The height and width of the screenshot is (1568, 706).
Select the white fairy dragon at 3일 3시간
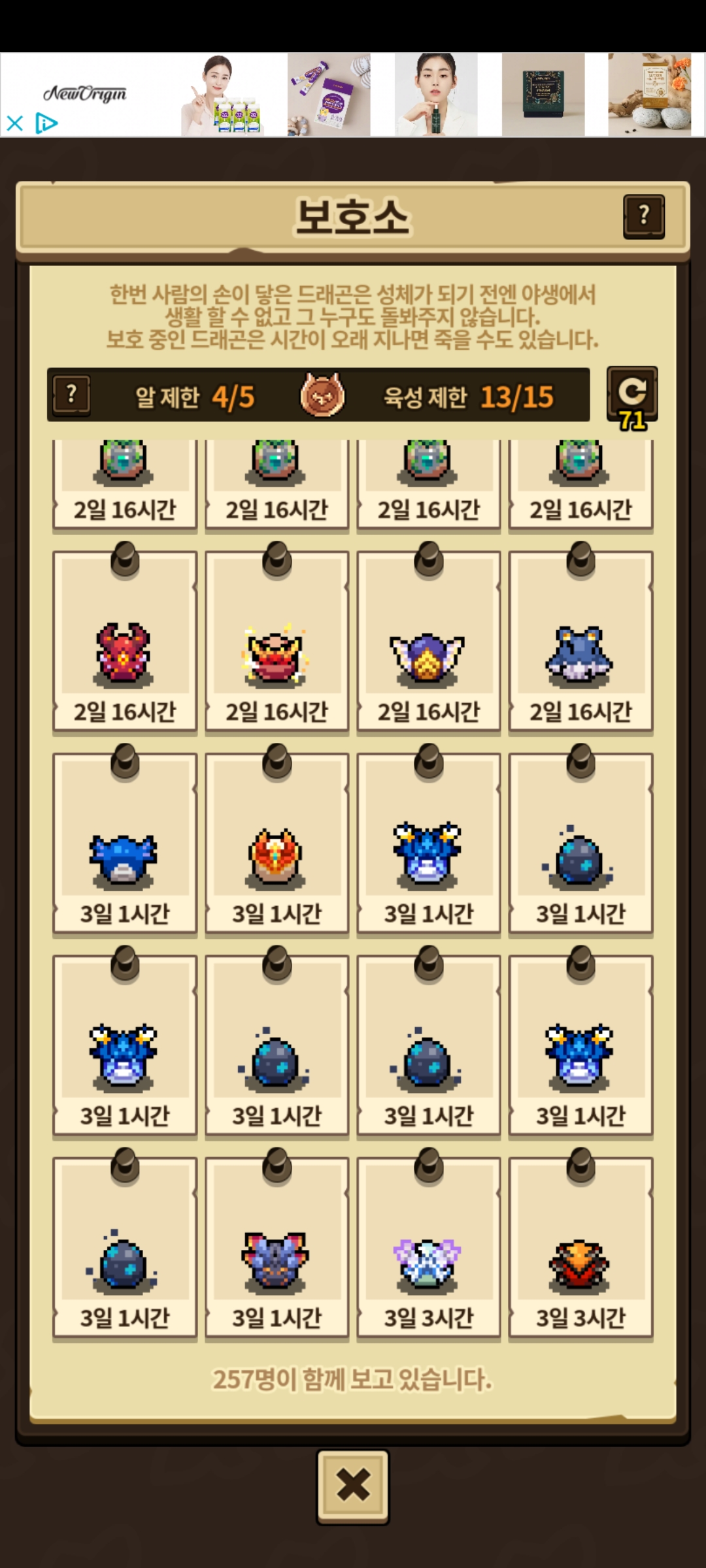pyautogui.click(x=428, y=1249)
